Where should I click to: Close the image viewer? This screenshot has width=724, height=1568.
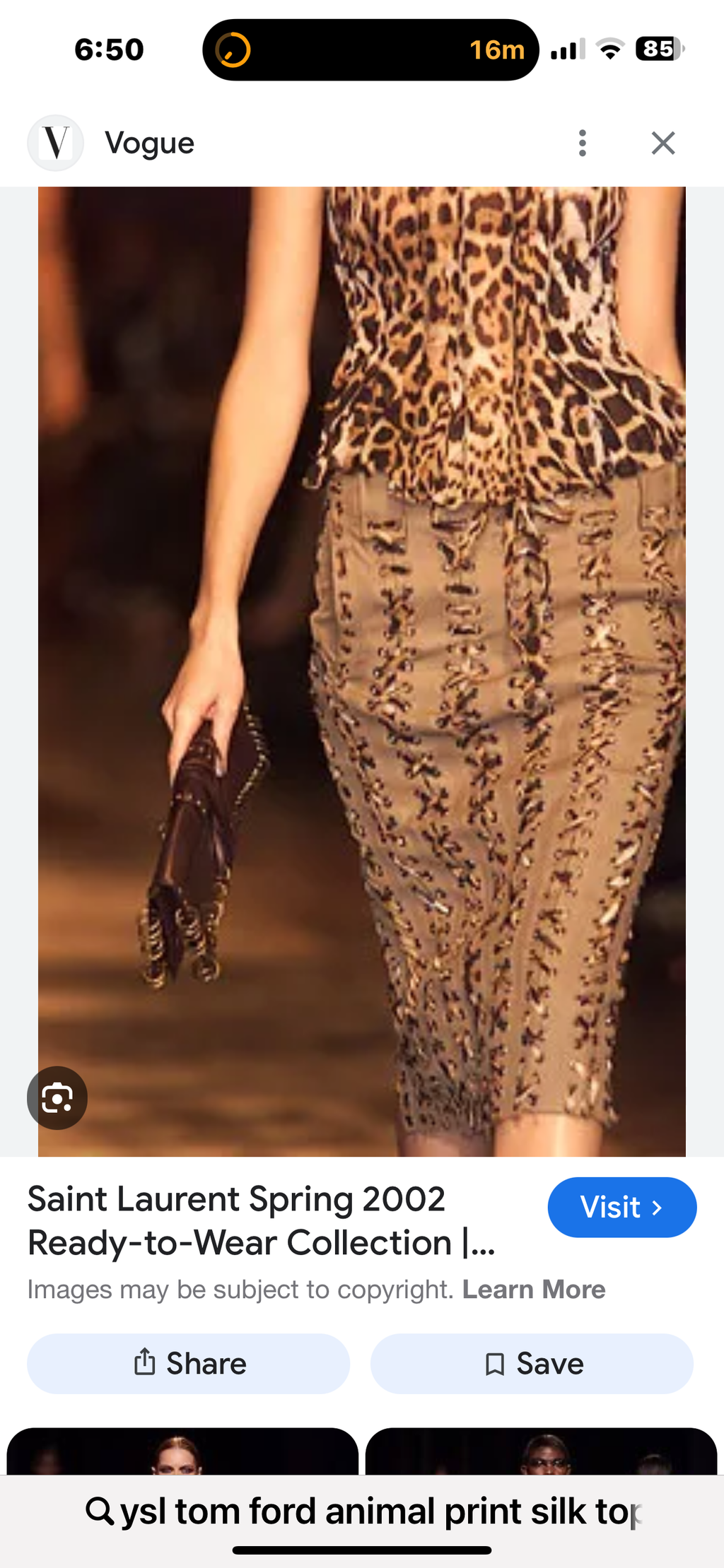pos(662,143)
